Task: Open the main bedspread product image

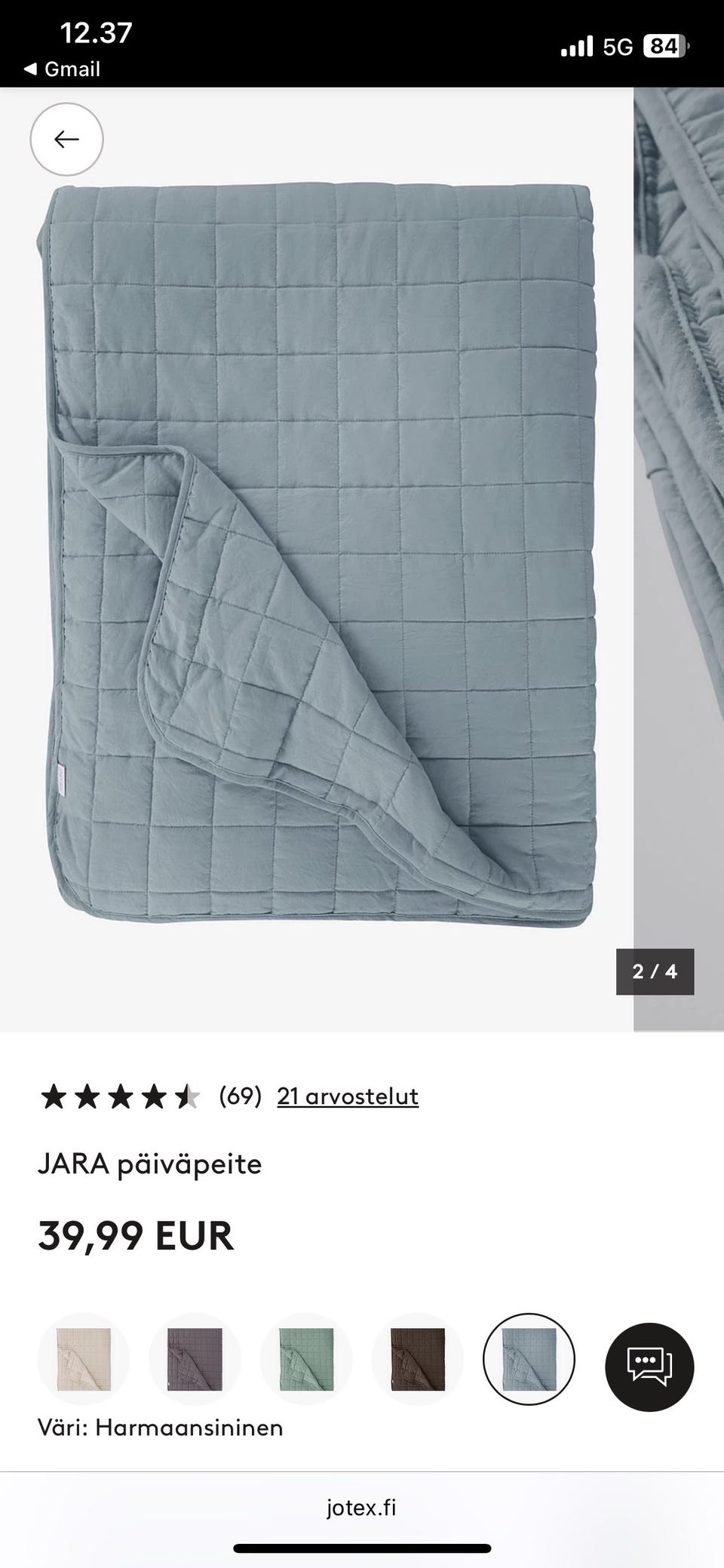Action: 317,558
